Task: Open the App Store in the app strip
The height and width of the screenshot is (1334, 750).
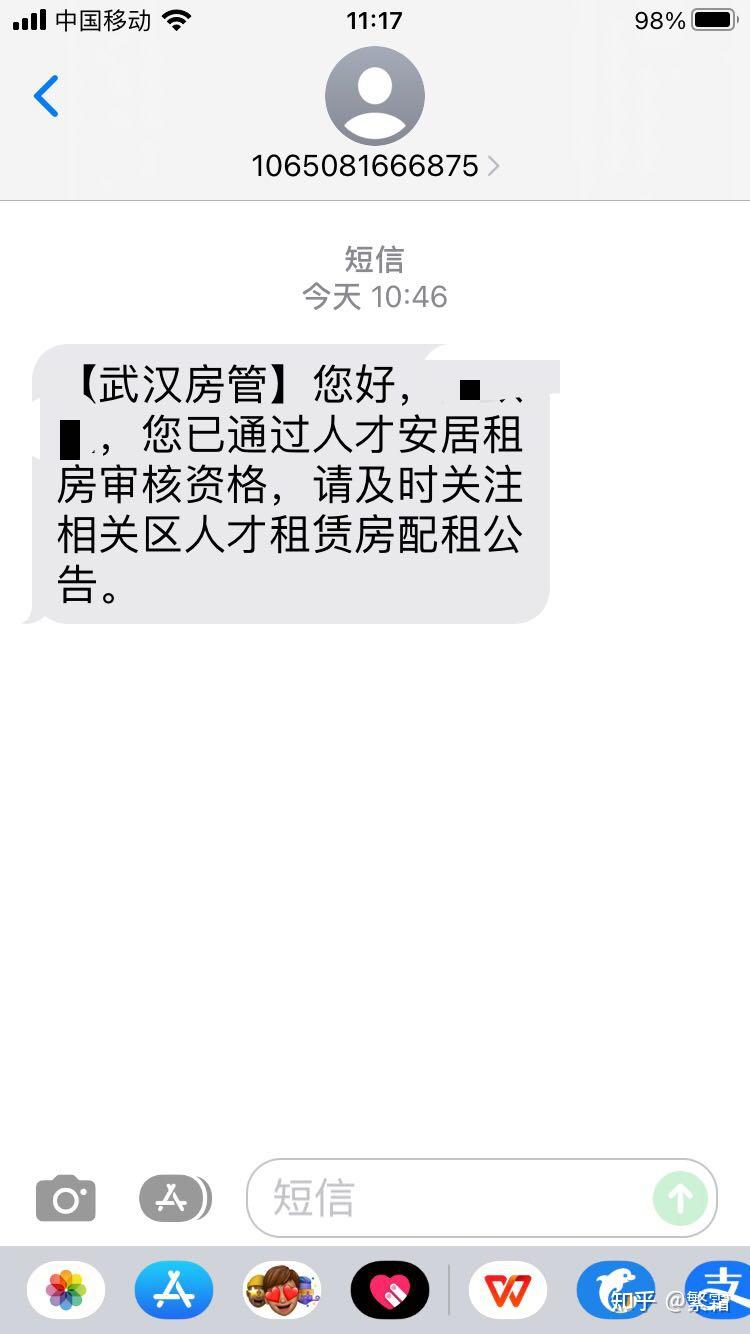Action: click(x=174, y=1290)
